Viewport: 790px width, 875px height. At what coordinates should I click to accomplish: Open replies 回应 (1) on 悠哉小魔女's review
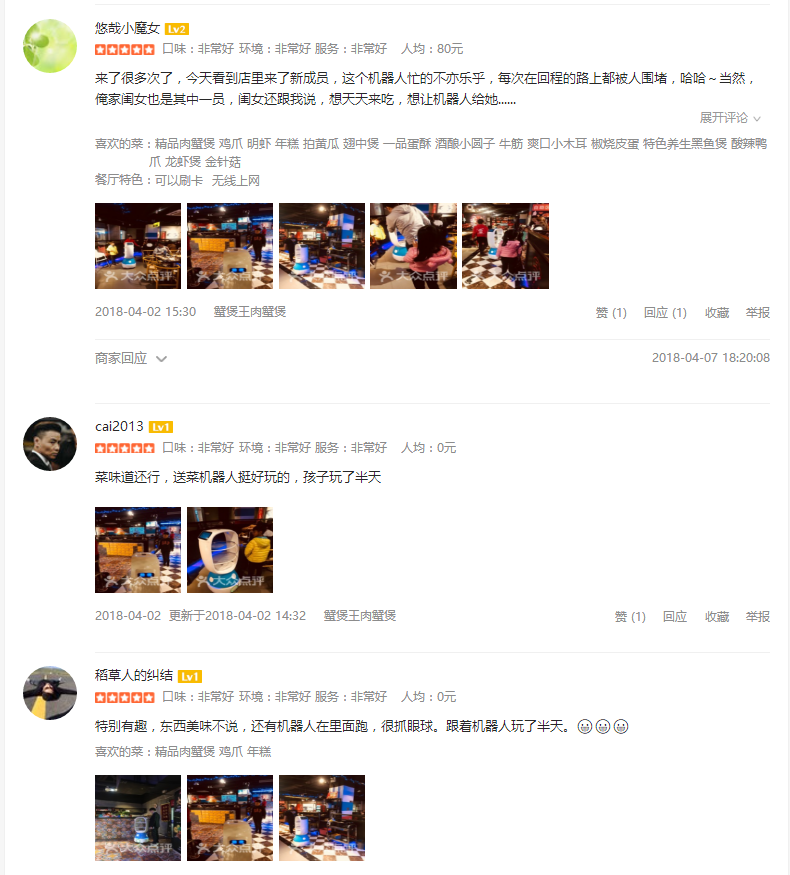point(665,313)
